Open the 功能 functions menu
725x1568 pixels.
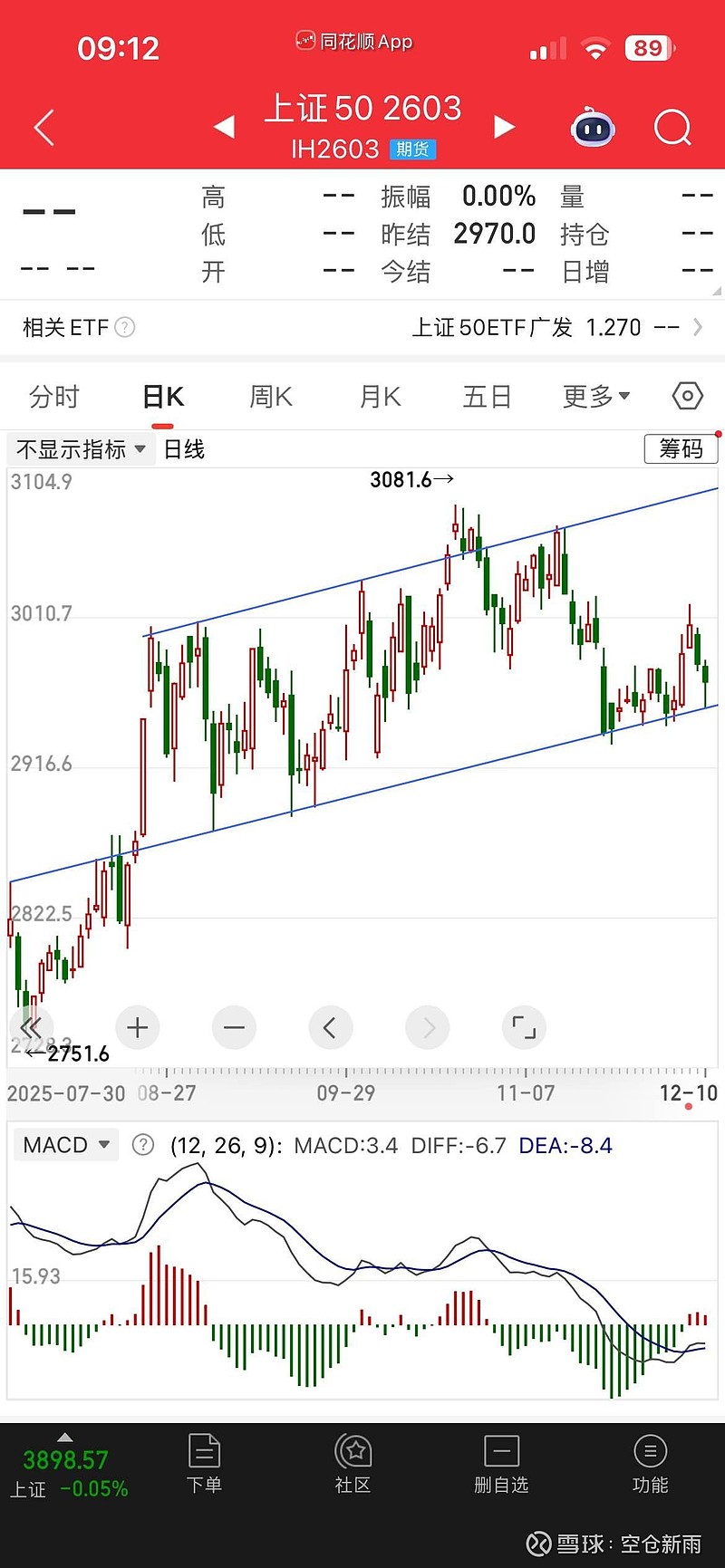coord(650,1463)
